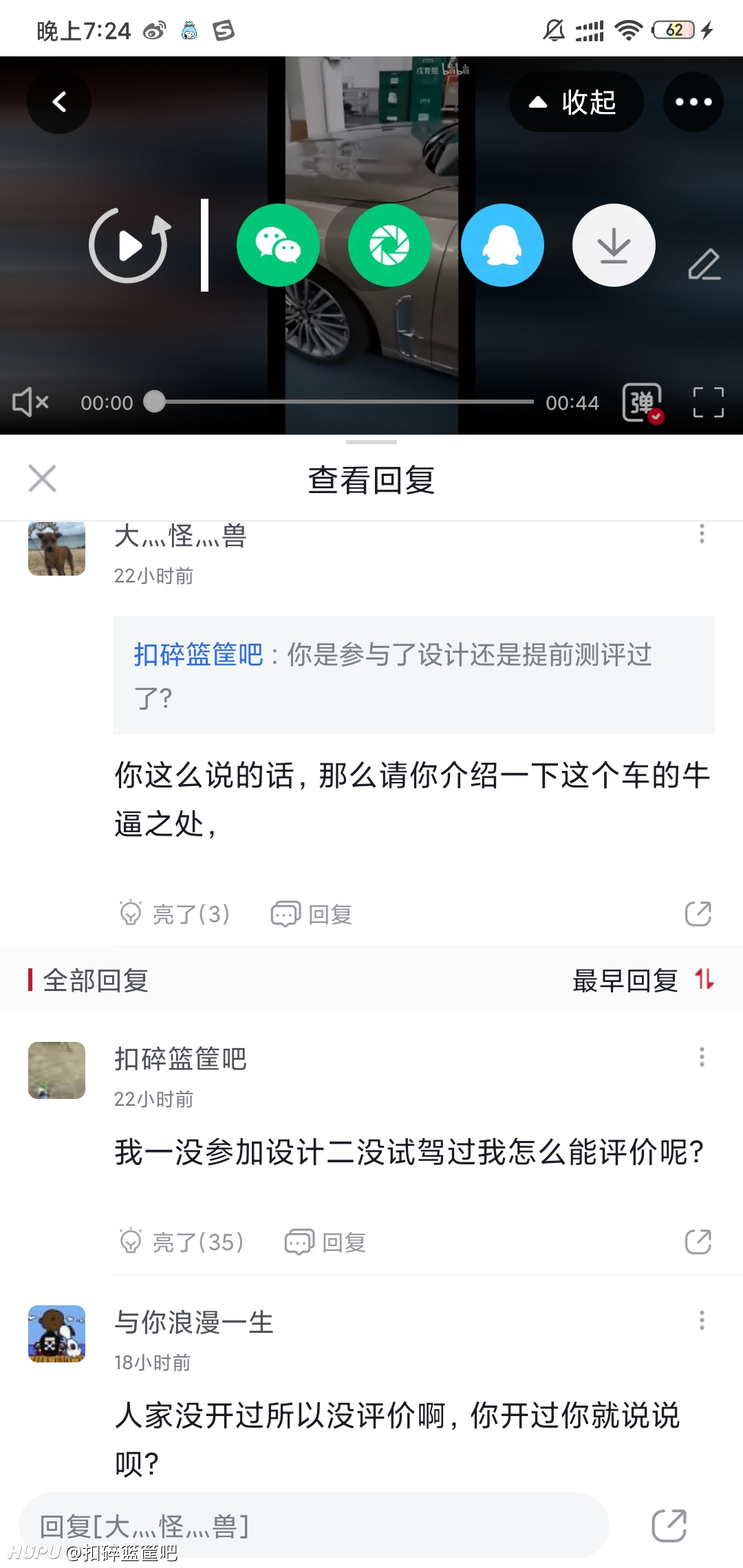Close the 查看回复 panel

pyautogui.click(x=42, y=479)
